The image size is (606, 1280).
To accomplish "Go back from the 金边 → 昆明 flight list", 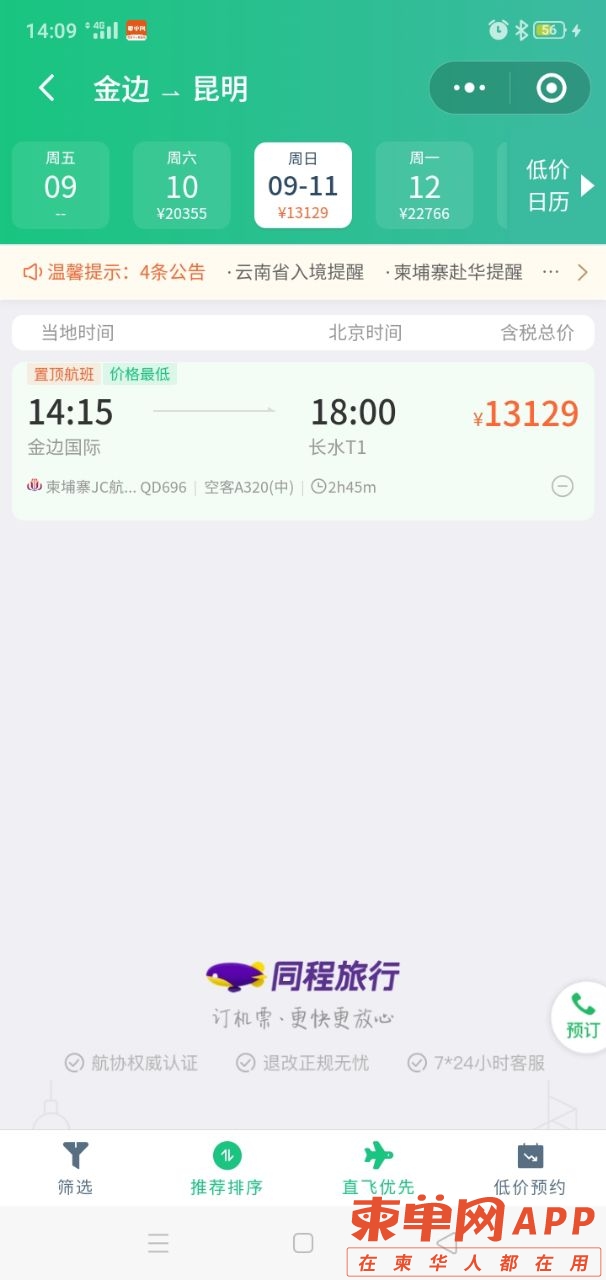I will pos(47,88).
